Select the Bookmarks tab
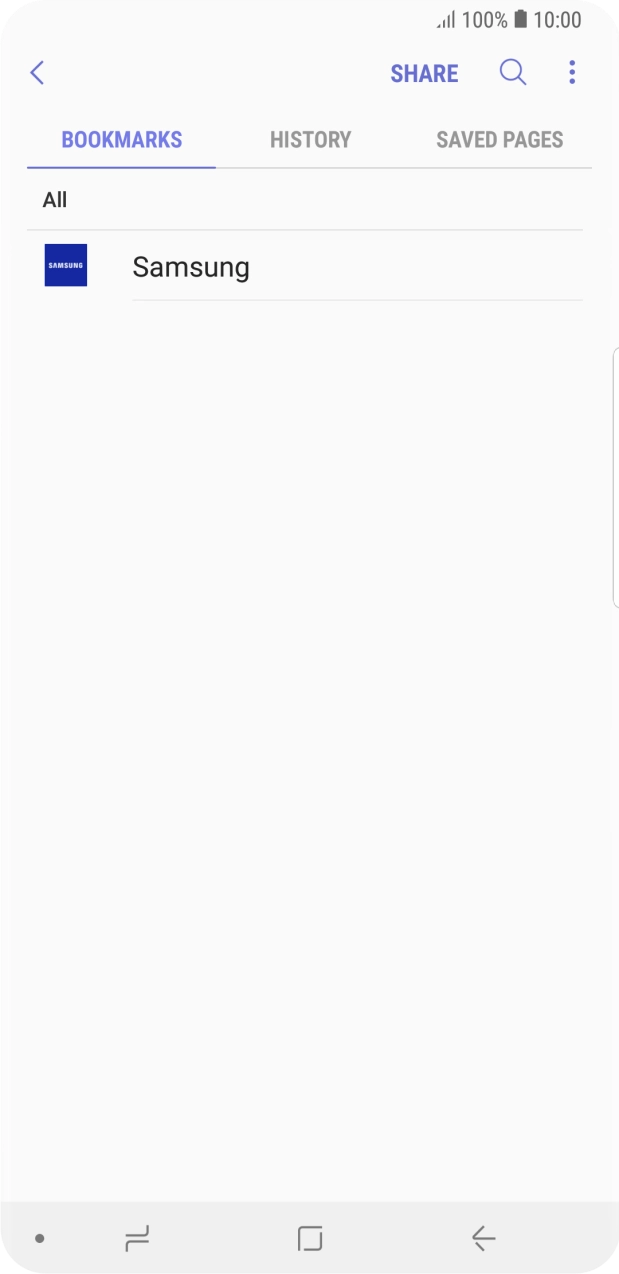 pyautogui.click(x=122, y=140)
